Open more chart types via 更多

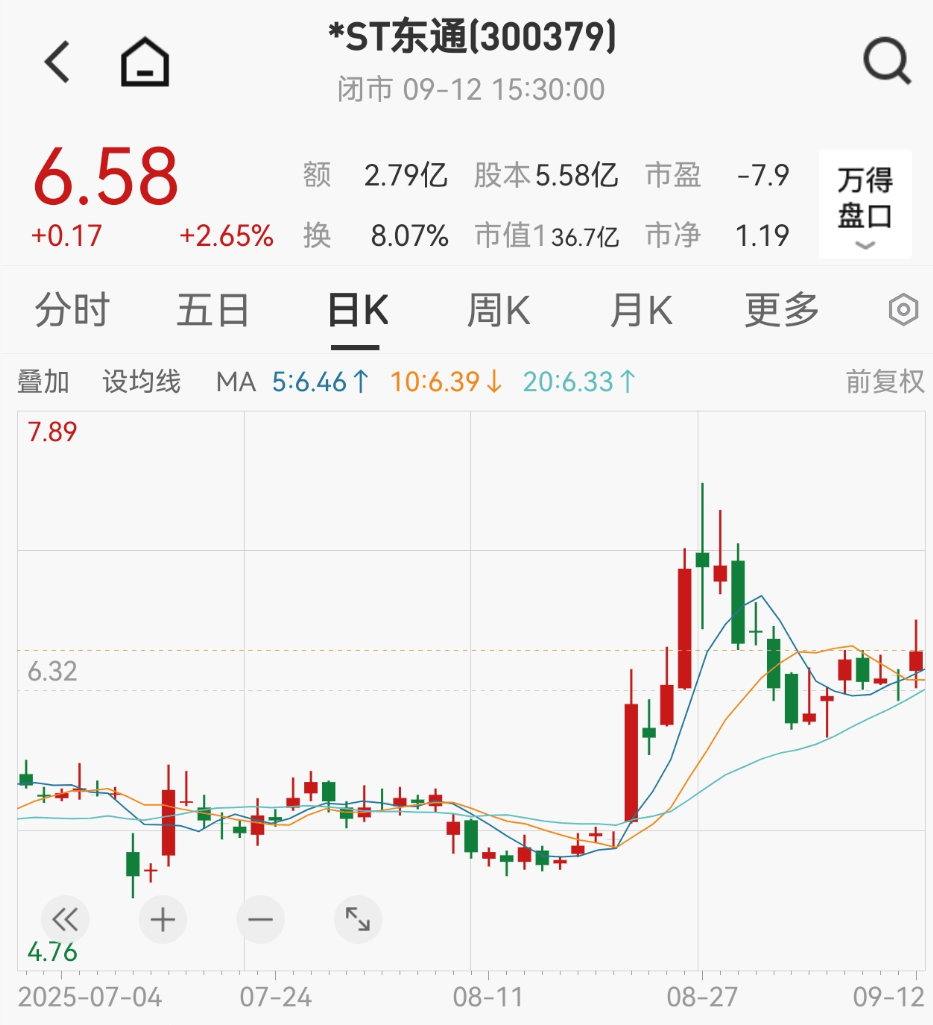[780, 310]
